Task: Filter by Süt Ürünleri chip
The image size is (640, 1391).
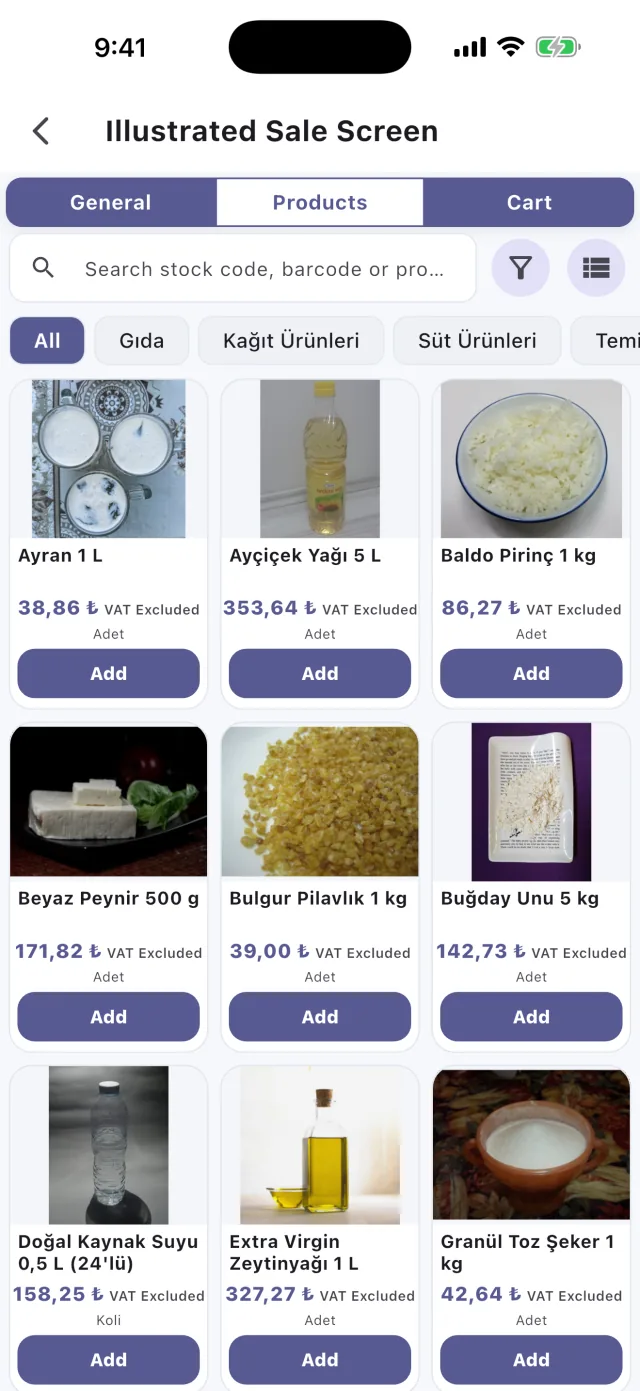Action: tap(477, 340)
